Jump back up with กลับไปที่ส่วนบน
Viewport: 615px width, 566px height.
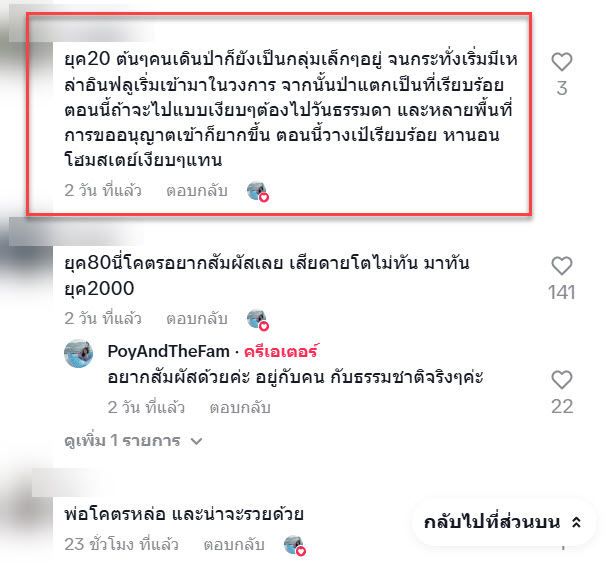tap(503, 522)
